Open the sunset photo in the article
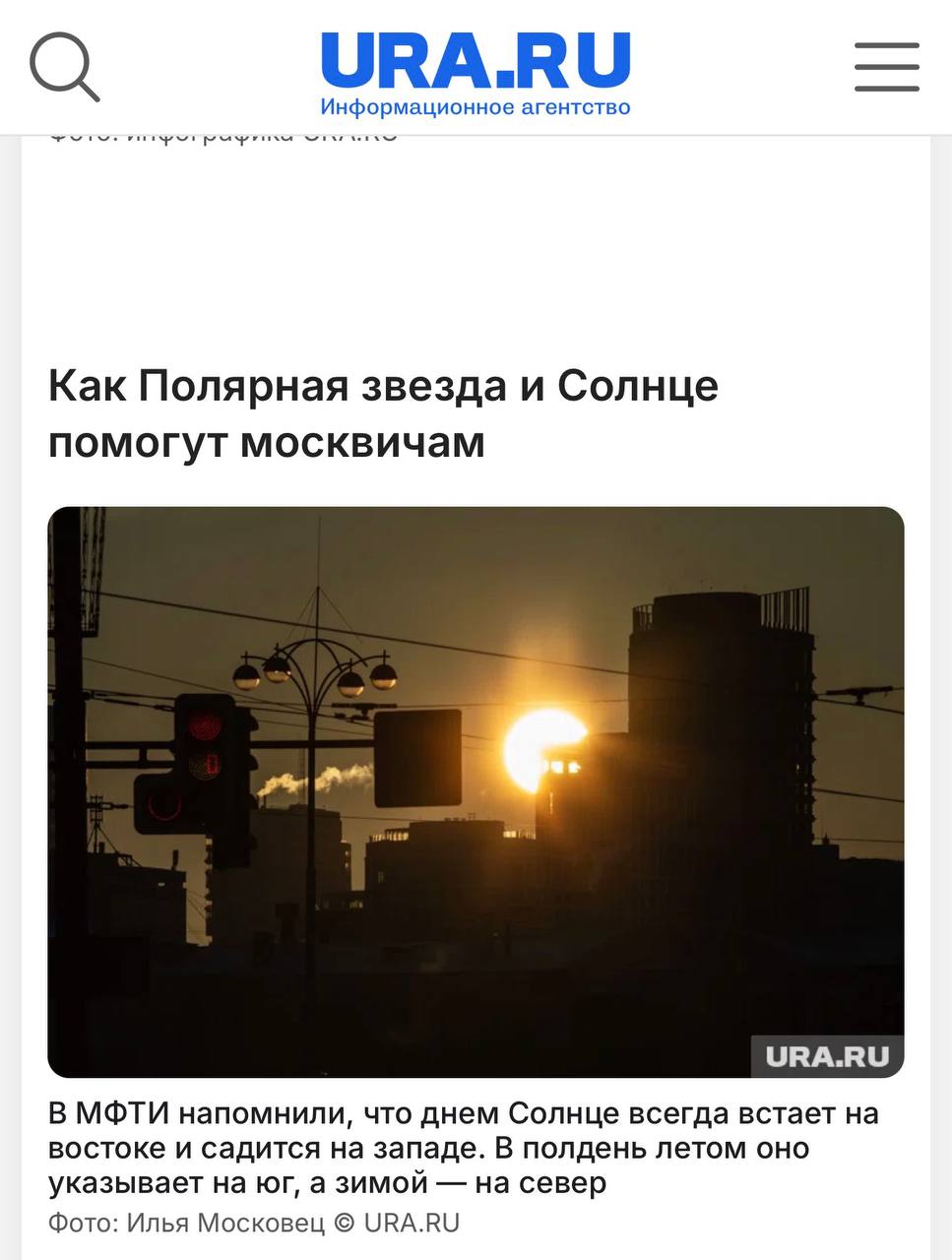 tap(476, 790)
